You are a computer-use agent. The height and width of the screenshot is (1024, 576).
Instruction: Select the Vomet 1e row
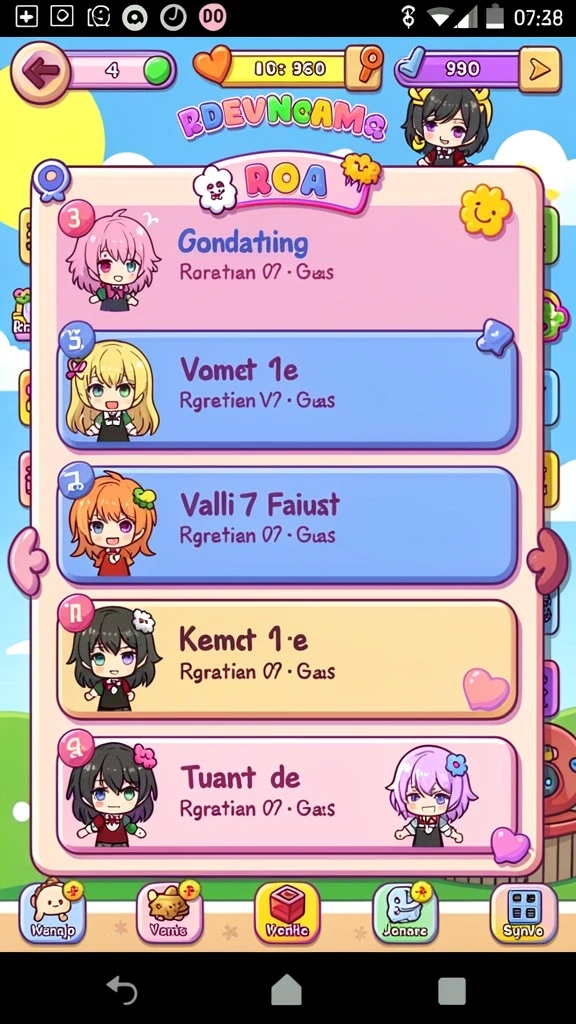287,389
